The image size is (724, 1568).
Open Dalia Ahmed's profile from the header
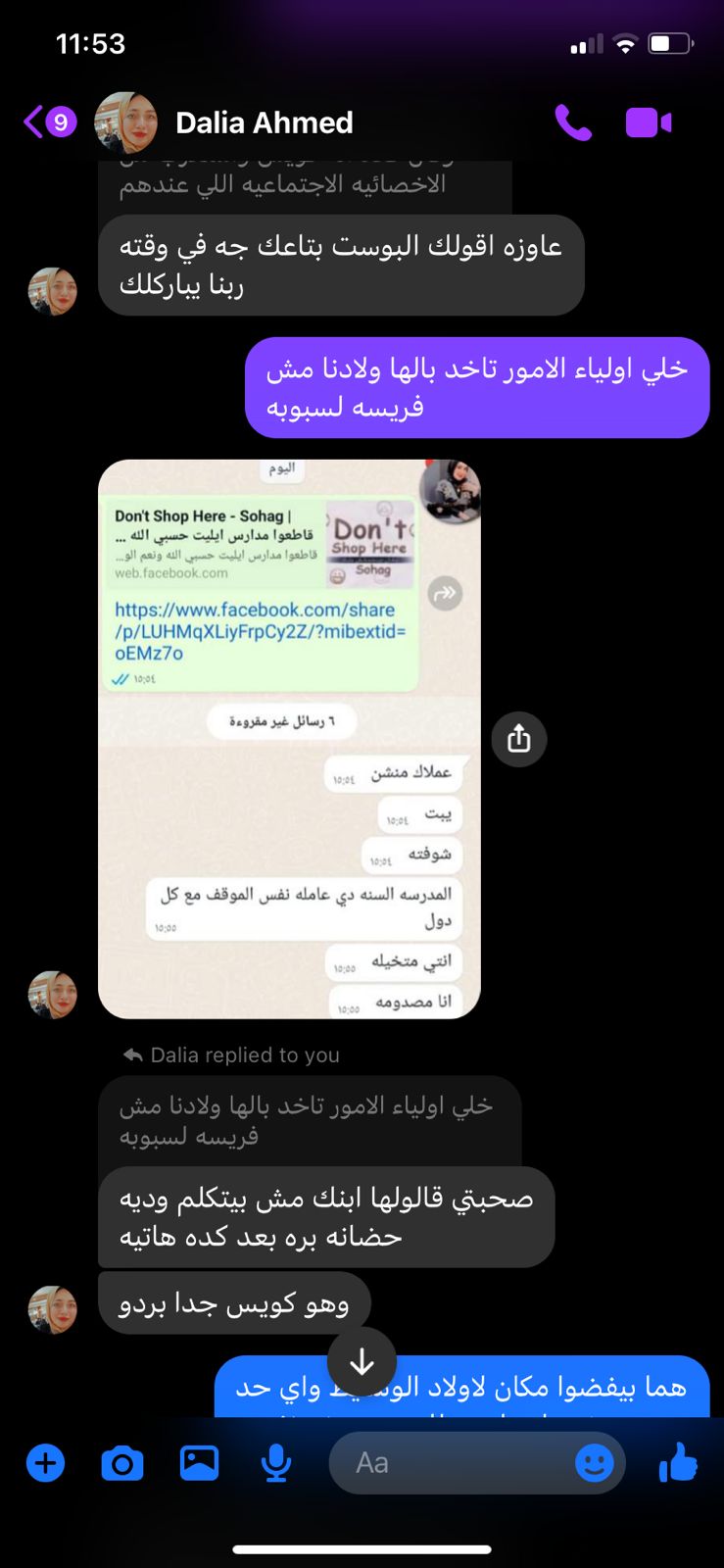263,122
